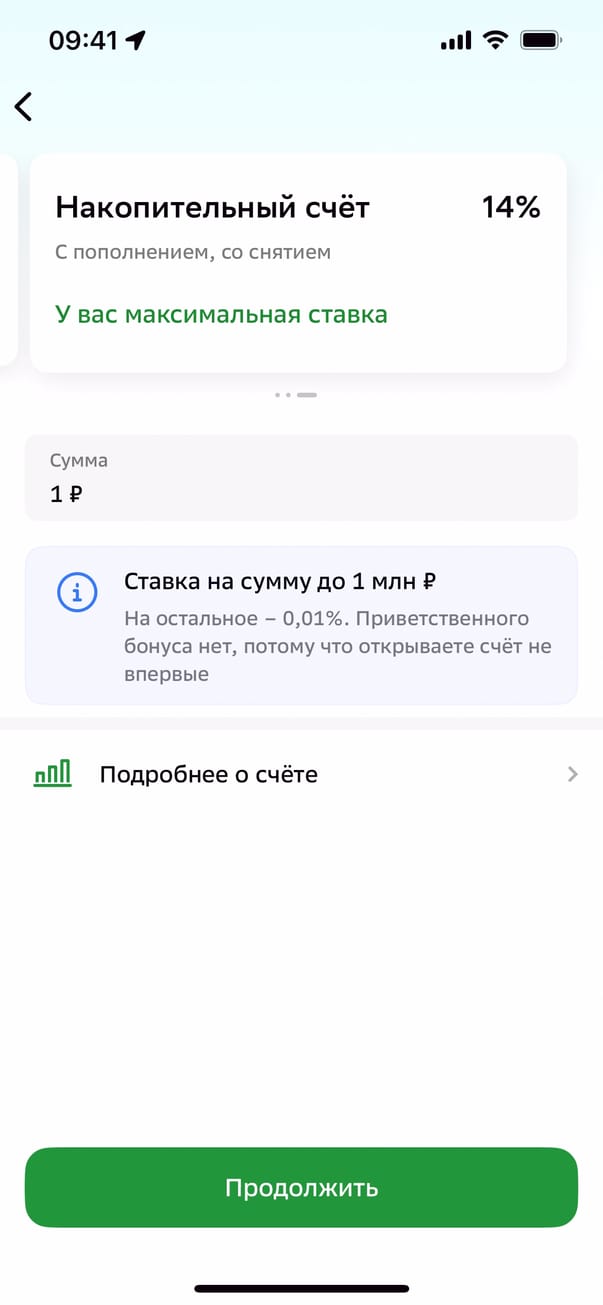This screenshot has width=603, height=1305.
Task: Tap the green Продолжить button
Action: point(301,1187)
